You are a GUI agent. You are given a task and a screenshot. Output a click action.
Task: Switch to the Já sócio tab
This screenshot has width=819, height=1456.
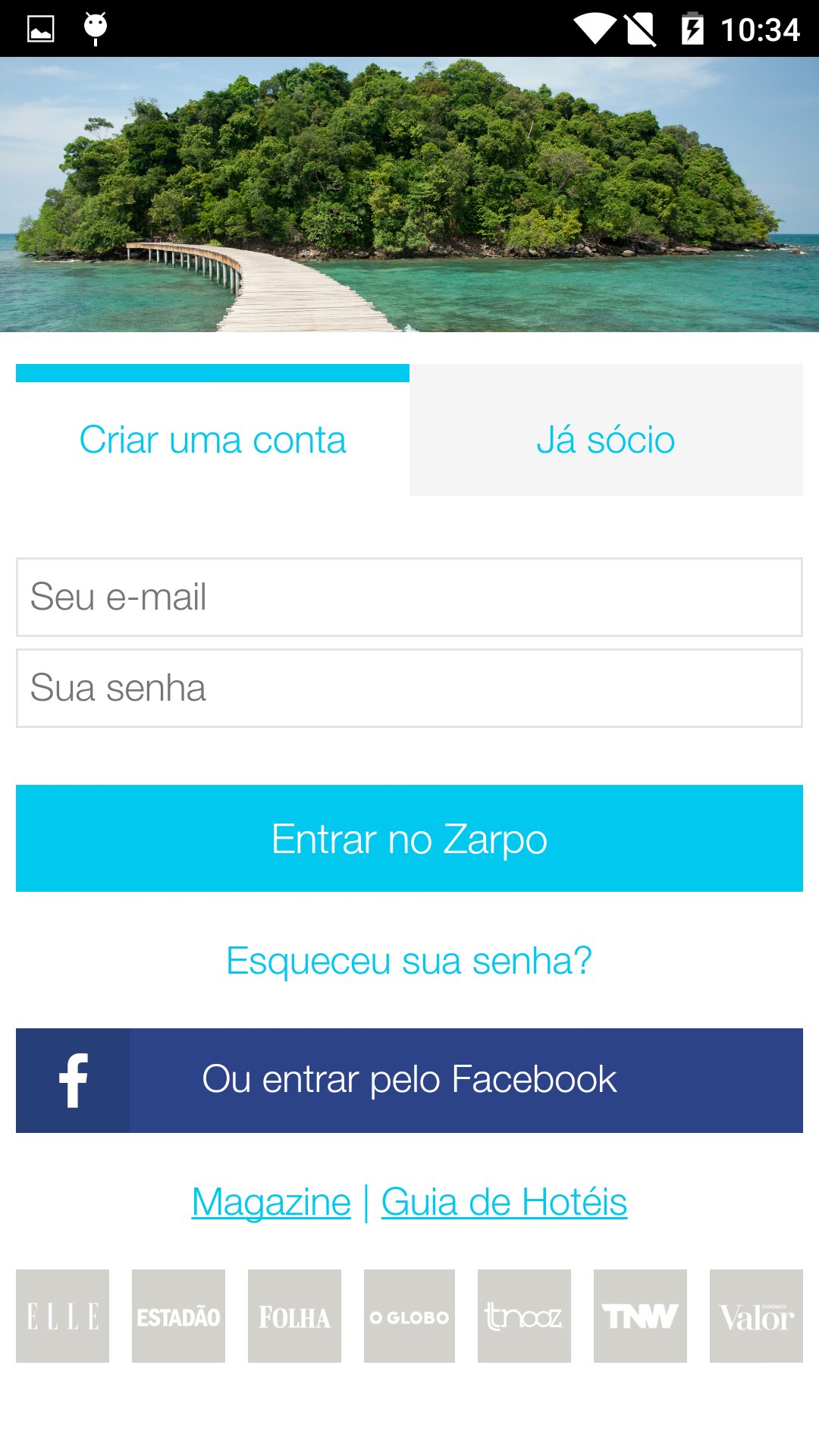[606, 440]
